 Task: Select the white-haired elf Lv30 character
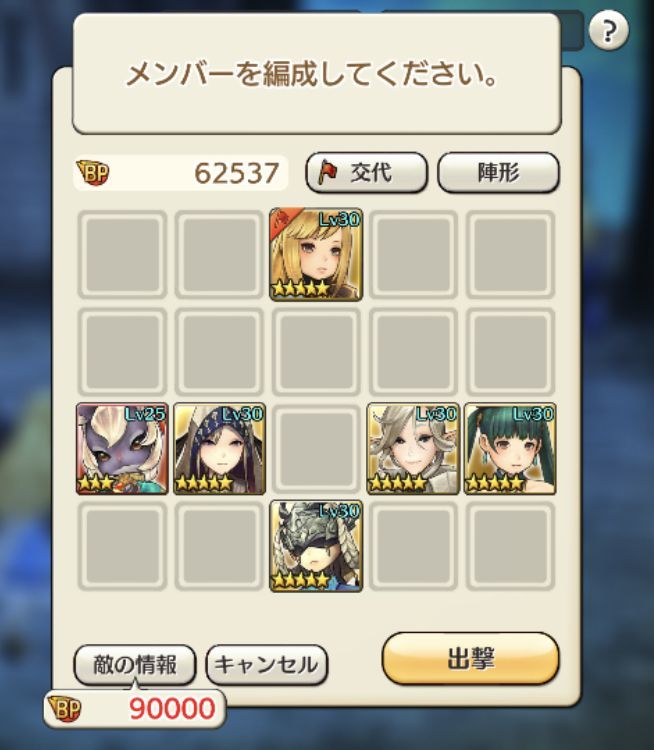point(413,448)
